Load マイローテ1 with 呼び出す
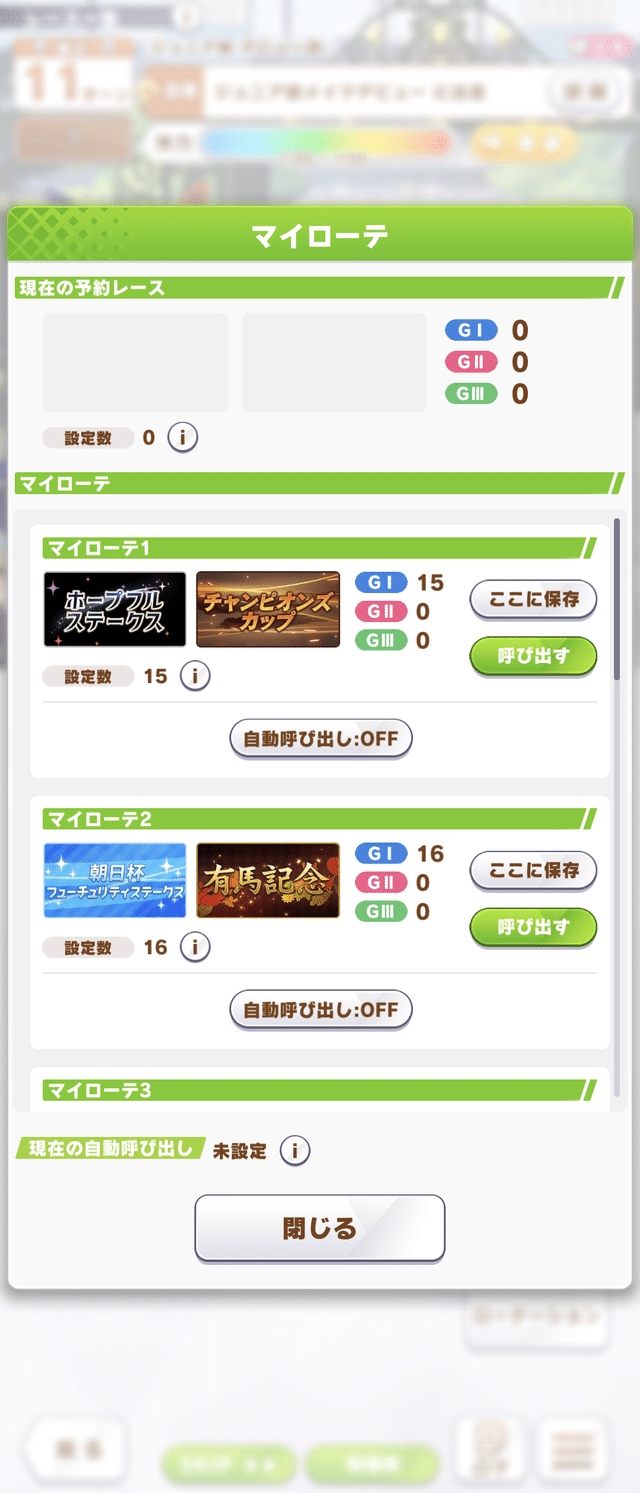640x1493 pixels. pos(533,656)
